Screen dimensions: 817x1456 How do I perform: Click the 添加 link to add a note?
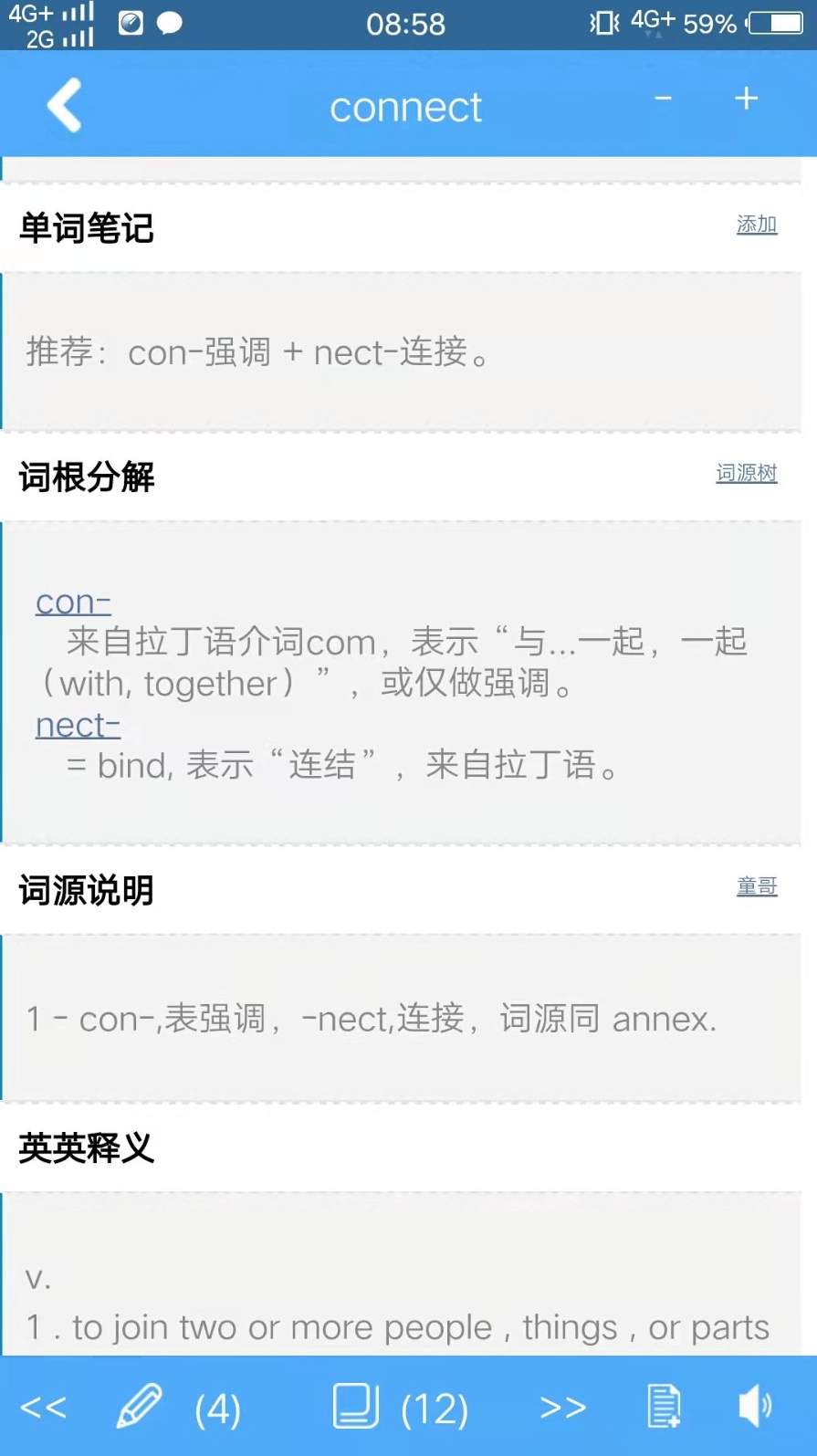[756, 224]
